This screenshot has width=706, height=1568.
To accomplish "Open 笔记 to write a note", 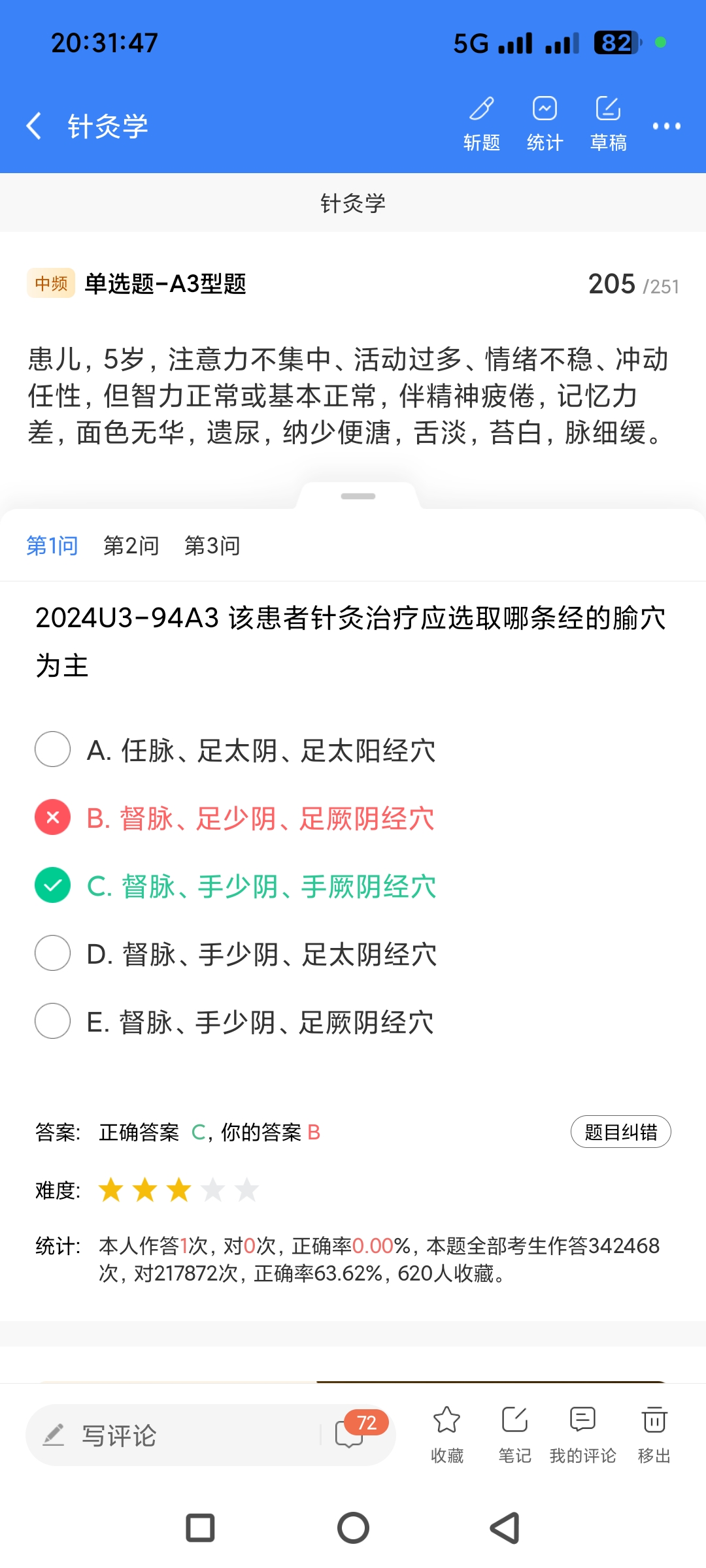I will coord(514,1434).
